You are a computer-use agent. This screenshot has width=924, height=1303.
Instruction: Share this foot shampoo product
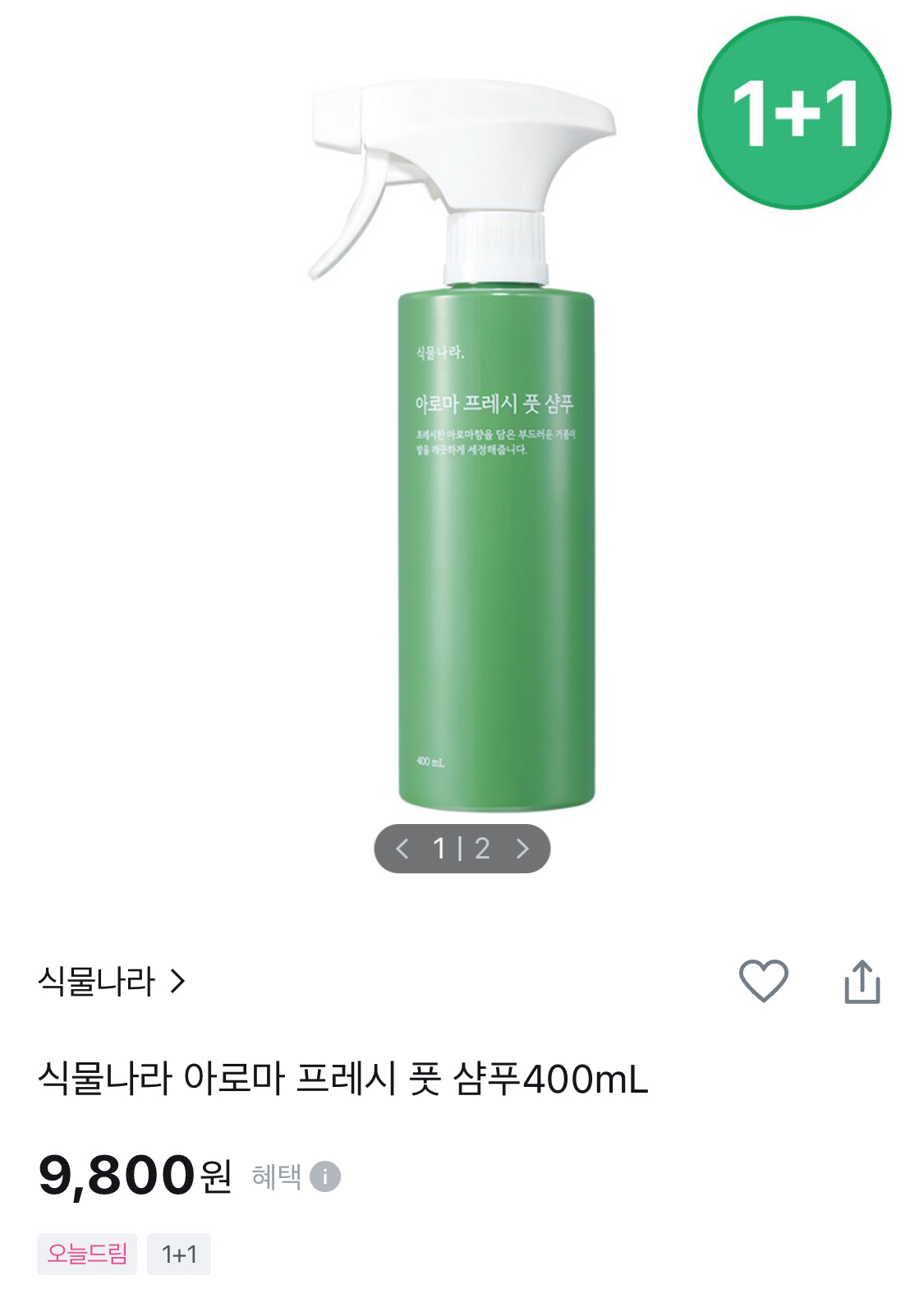[x=862, y=982]
